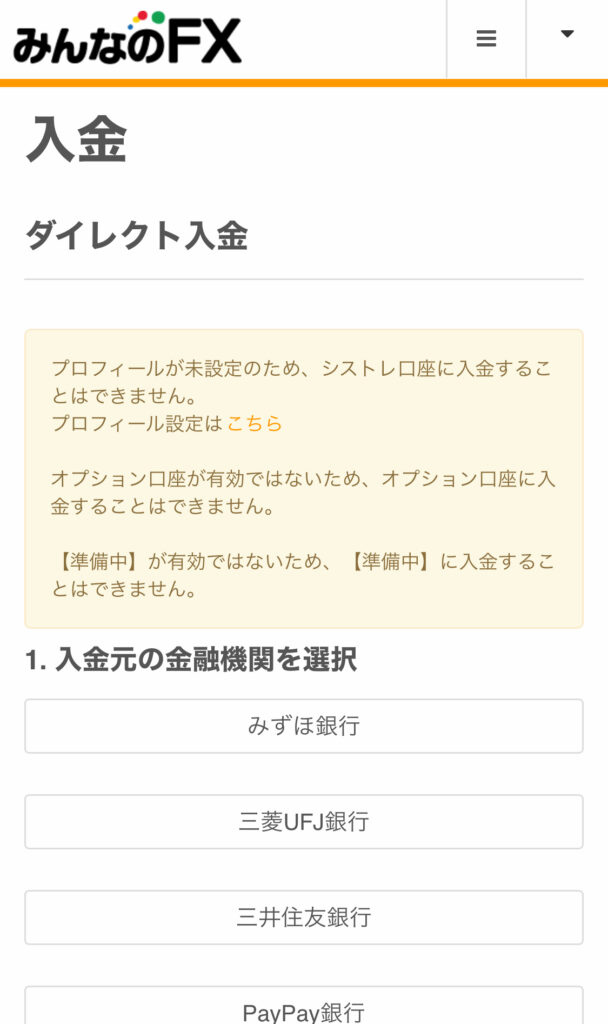Screen dimensions: 608x1024
Task: Select PayPay銀行
Action: (x=304, y=1006)
